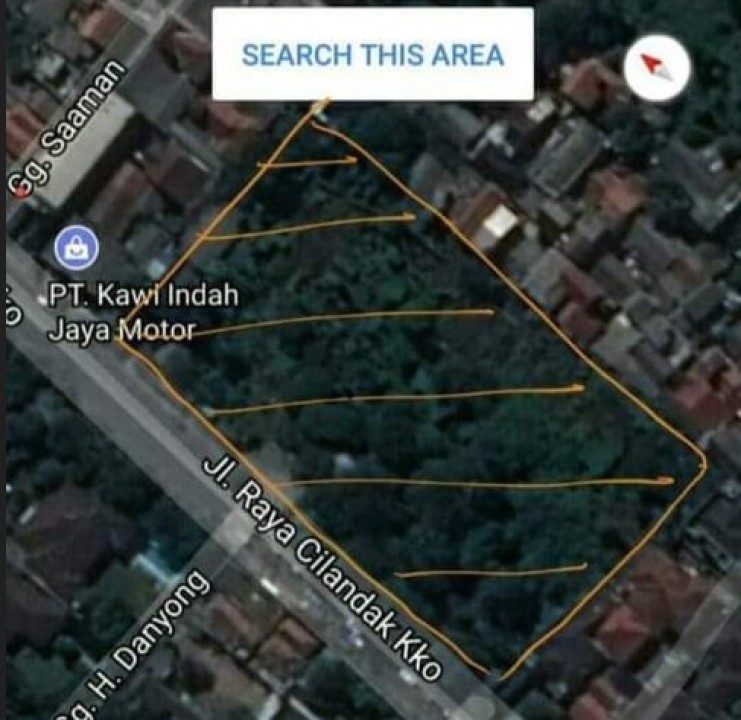Image resolution: width=741 pixels, height=720 pixels.
Task: Tap the Search This Area button
Action: (372, 55)
